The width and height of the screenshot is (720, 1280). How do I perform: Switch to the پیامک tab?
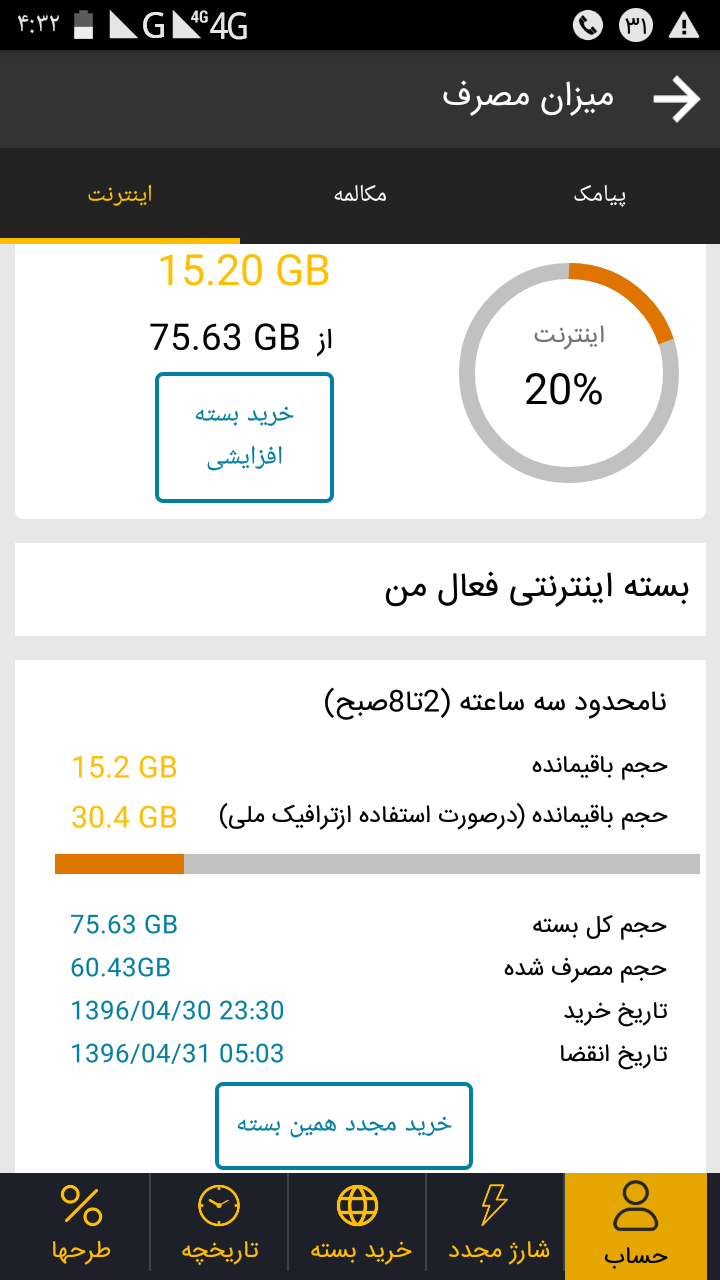click(600, 195)
